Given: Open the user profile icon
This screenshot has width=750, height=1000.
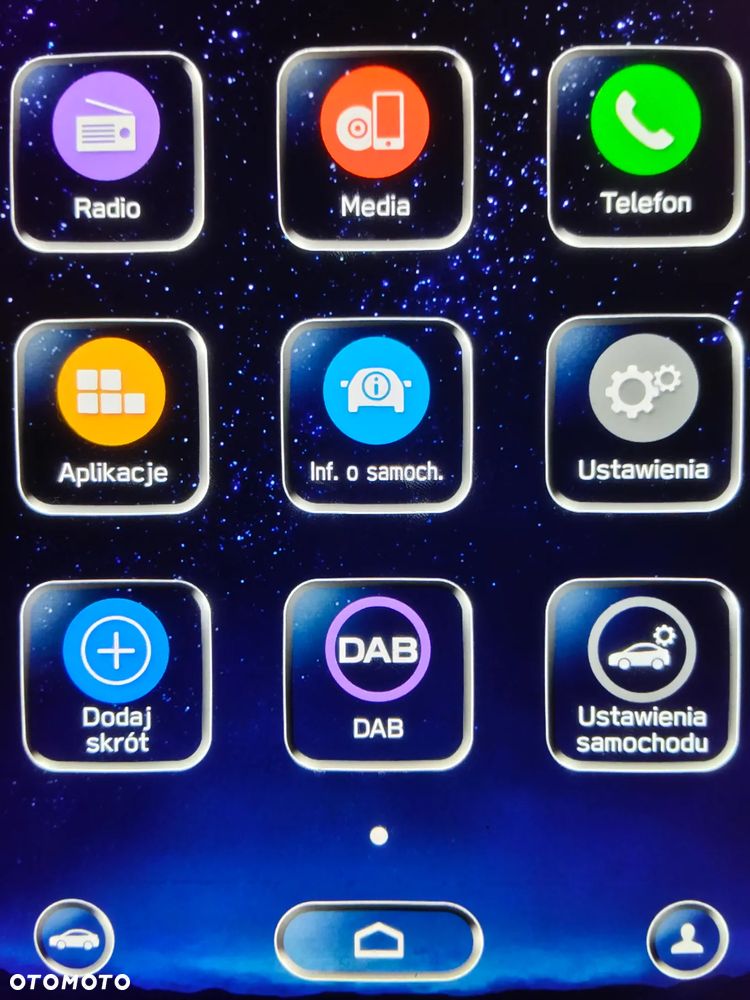Looking at the screenshot, I should 686,940.
